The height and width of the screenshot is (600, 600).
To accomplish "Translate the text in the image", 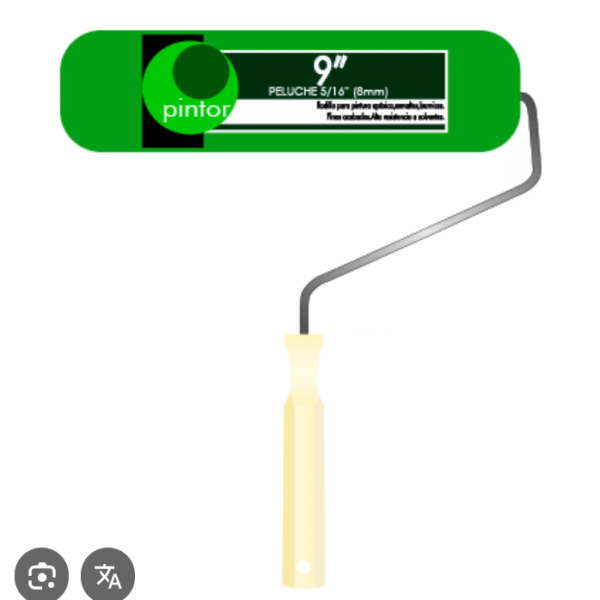I will click(x=107, y=575).
